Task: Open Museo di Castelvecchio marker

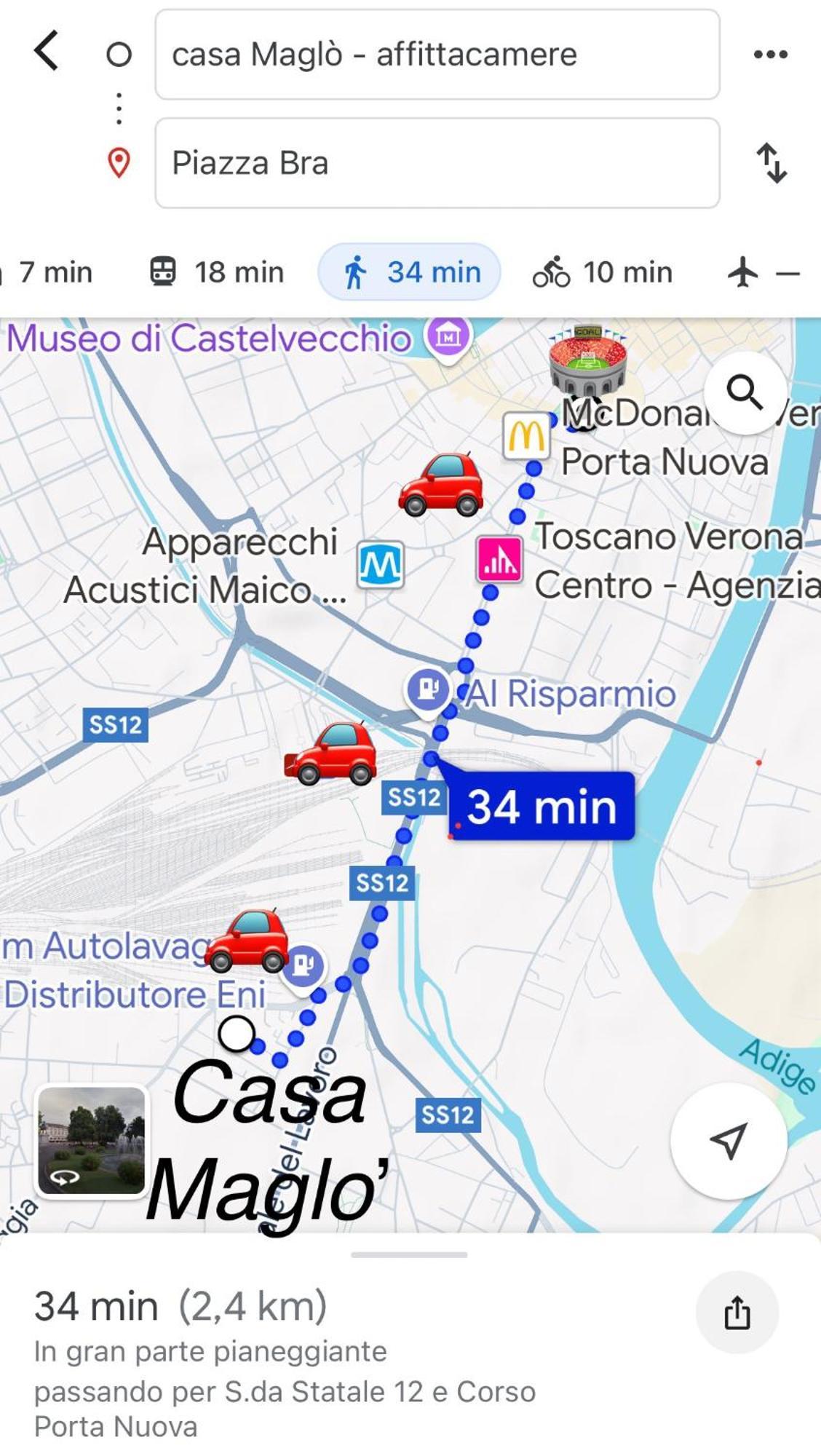Action: point(448,337)
